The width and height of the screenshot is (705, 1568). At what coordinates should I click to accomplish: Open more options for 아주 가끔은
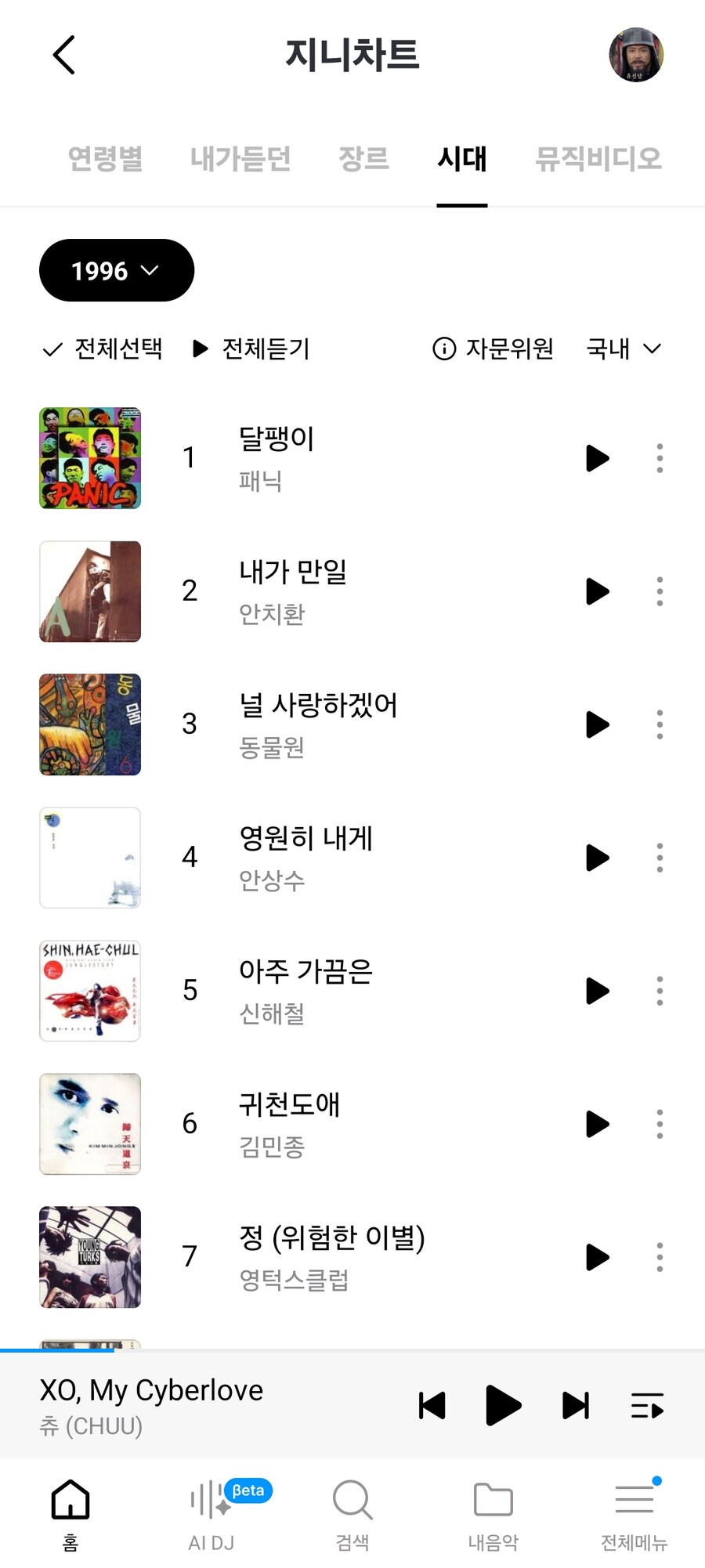point(660,991)
